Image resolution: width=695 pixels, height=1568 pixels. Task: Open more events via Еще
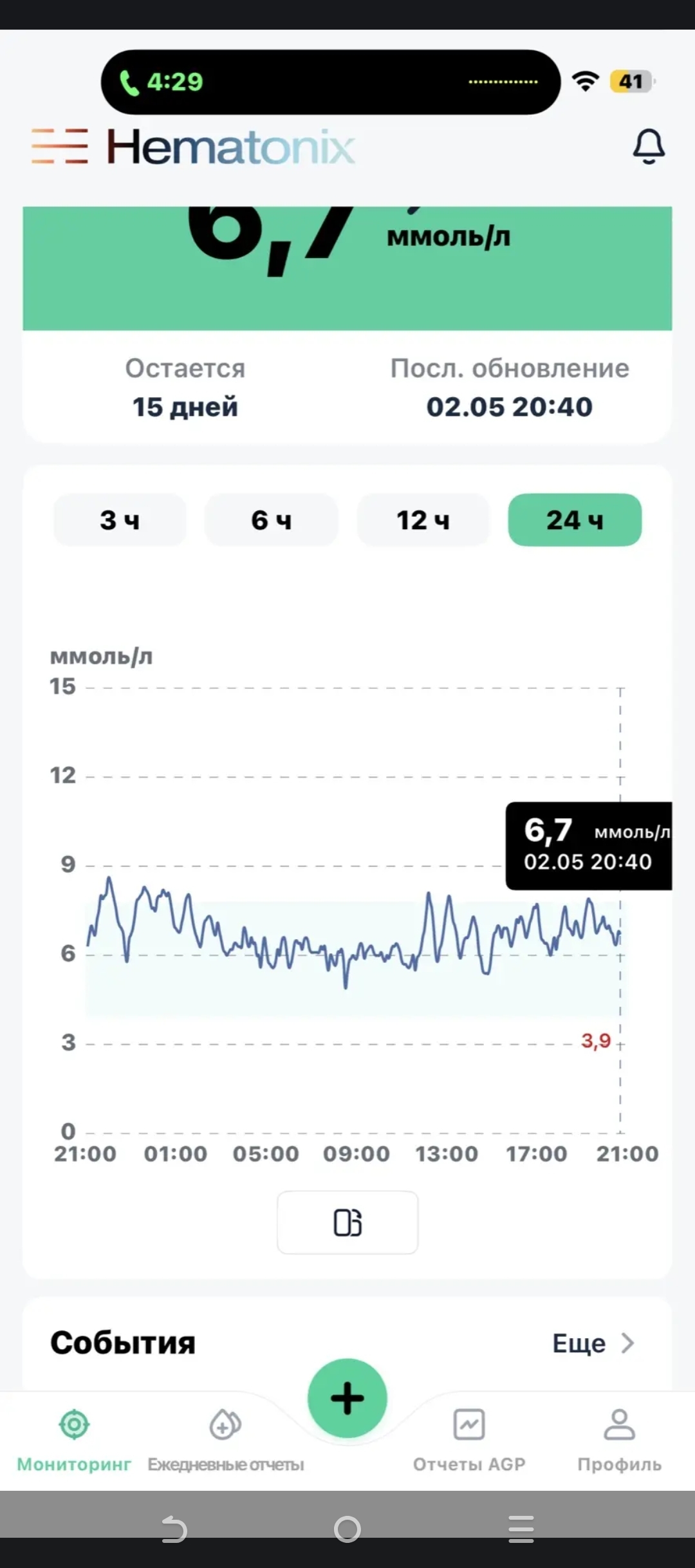click(593, 1343)
